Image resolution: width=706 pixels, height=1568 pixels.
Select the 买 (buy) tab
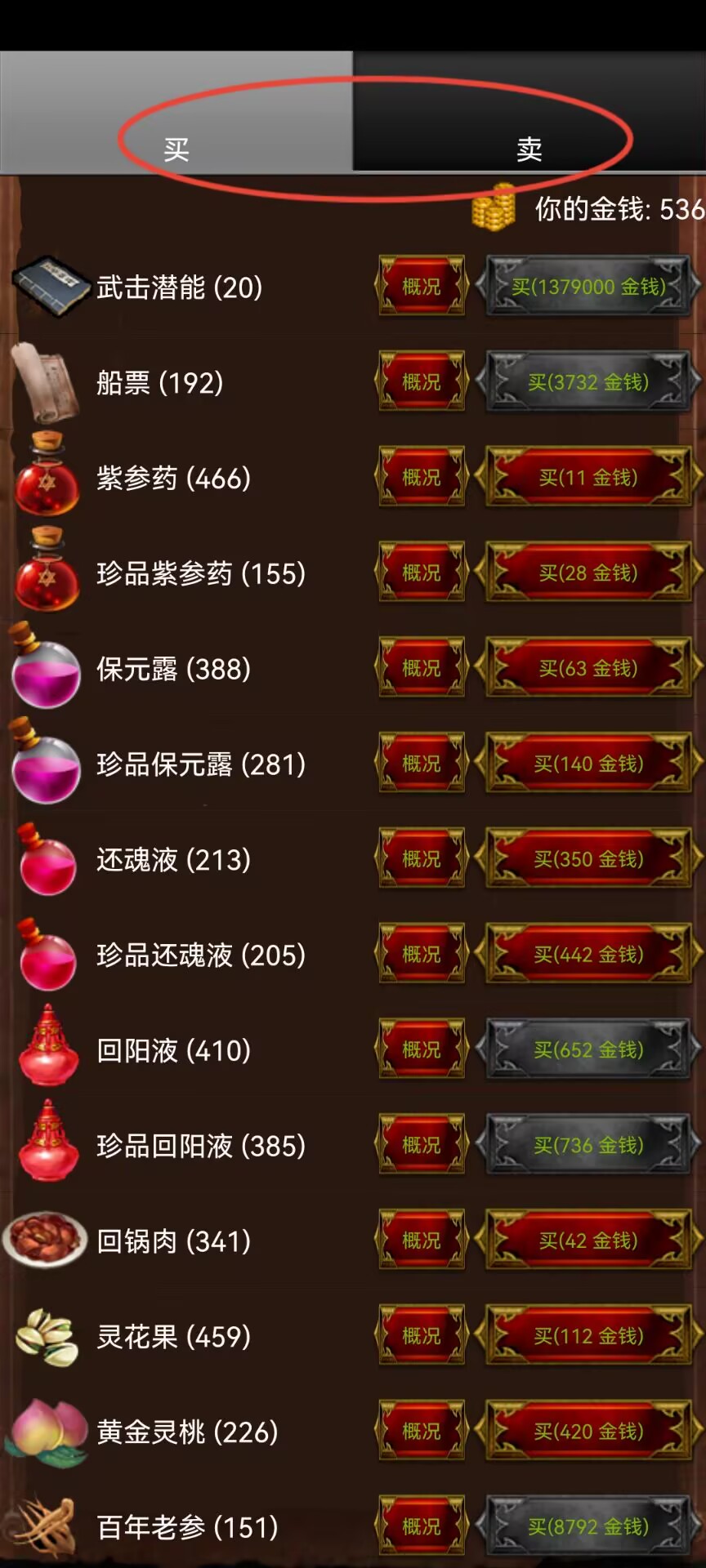click(176, 149)
